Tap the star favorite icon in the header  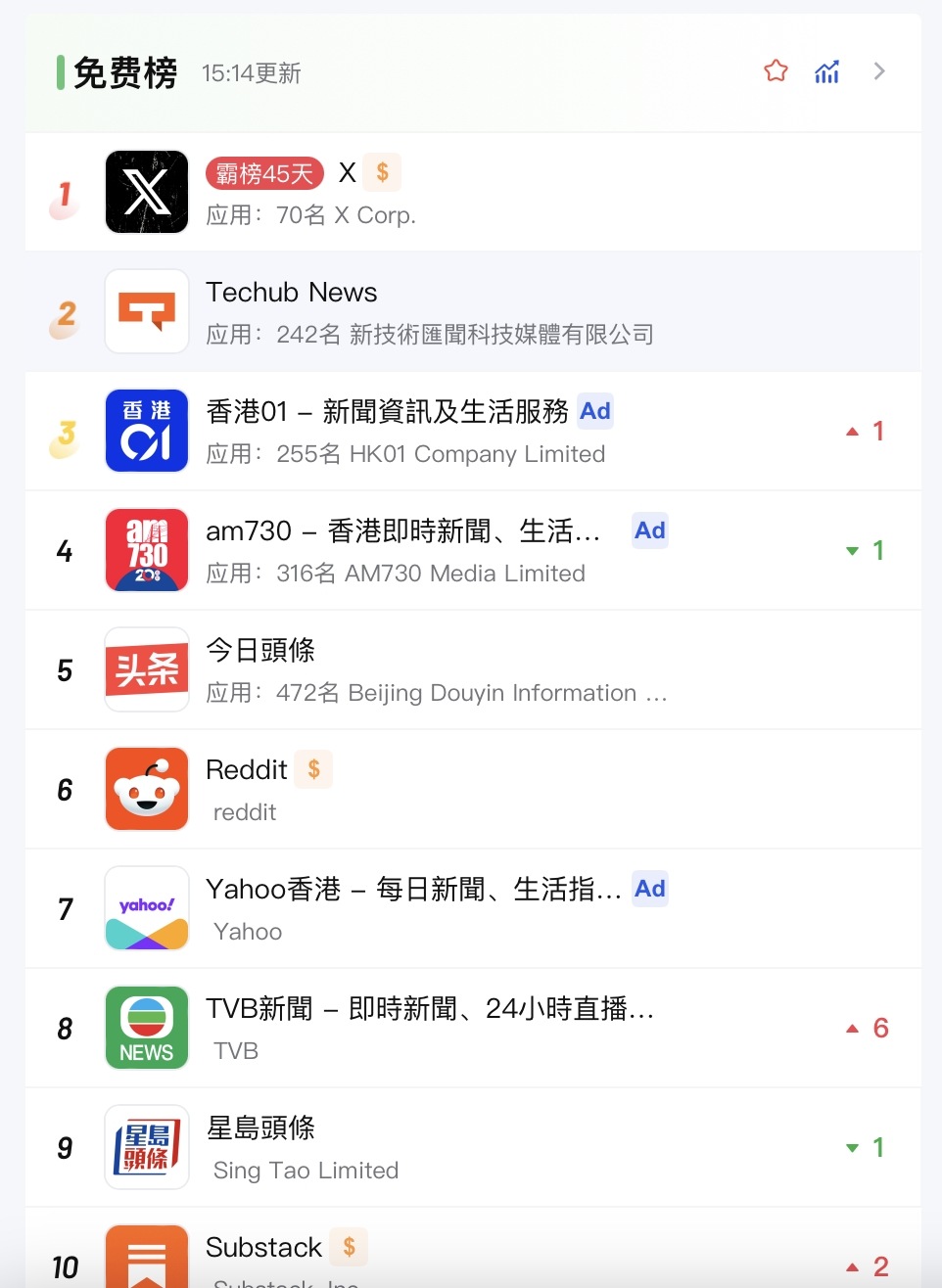[776, 71]
